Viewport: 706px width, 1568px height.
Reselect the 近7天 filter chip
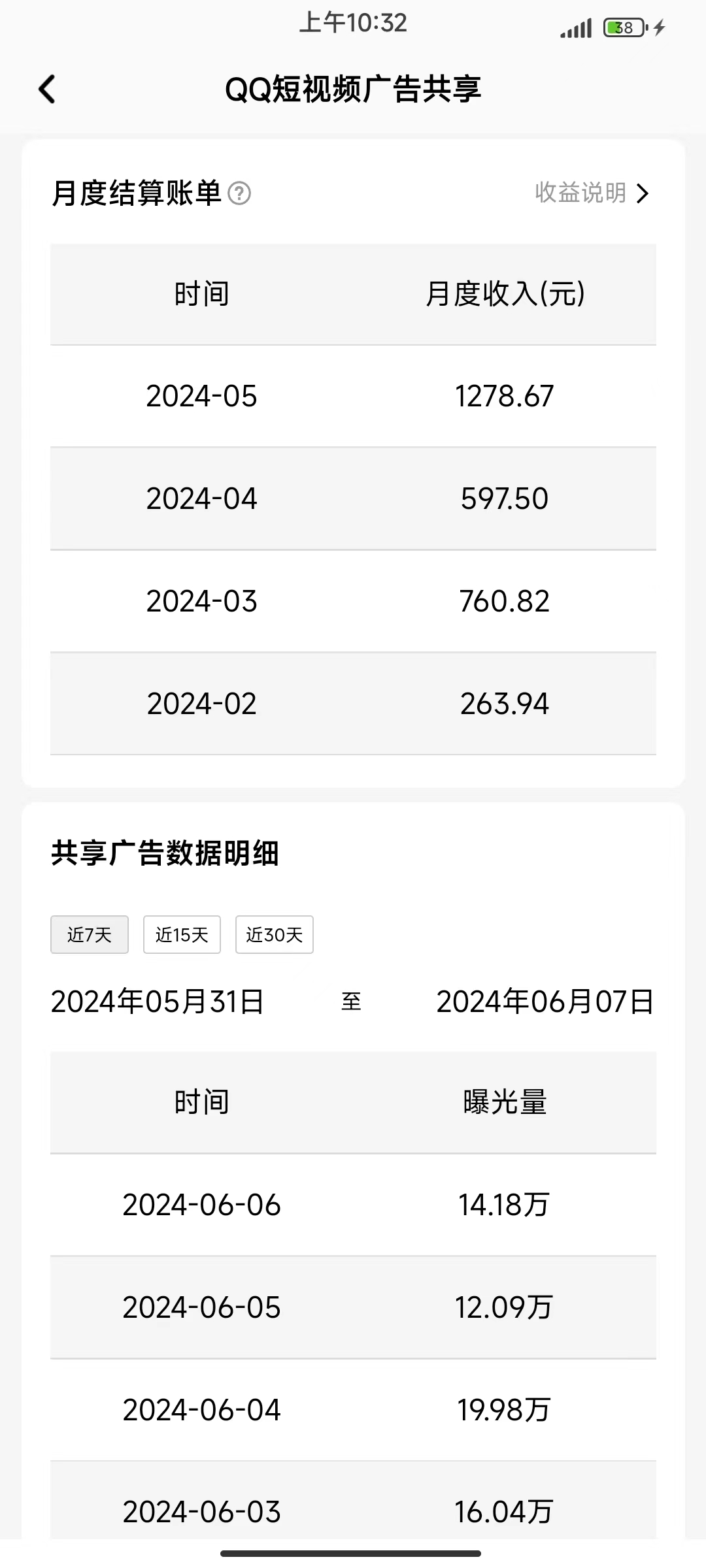point(90,934)
